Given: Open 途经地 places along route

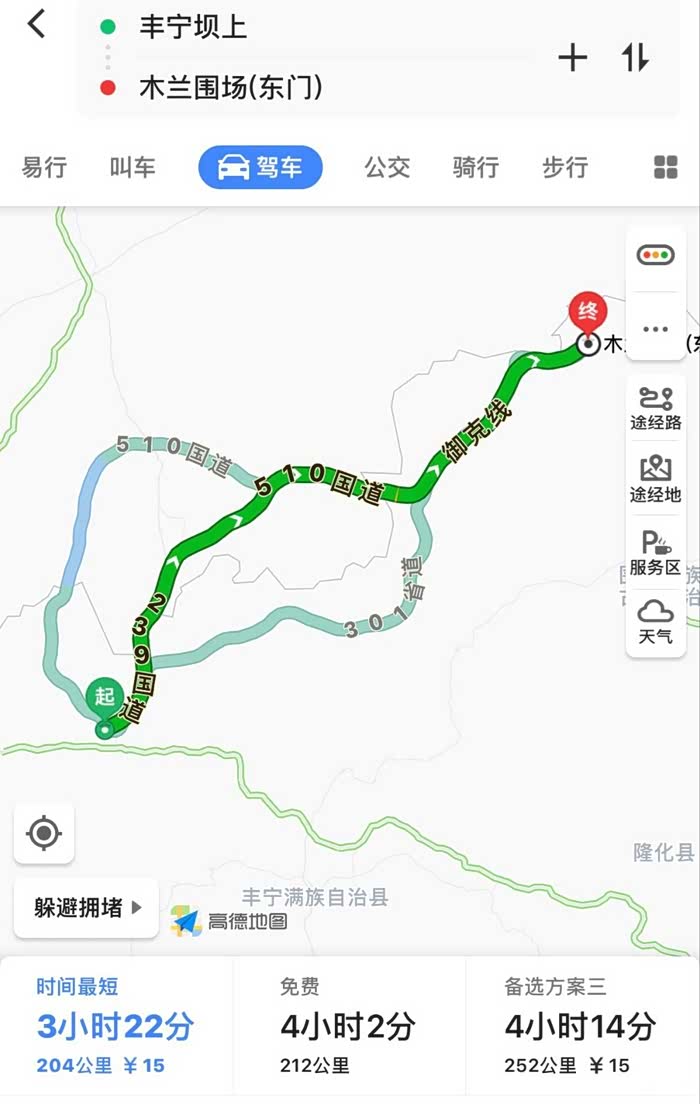Looking at the screenshot, I should [656, 480].
